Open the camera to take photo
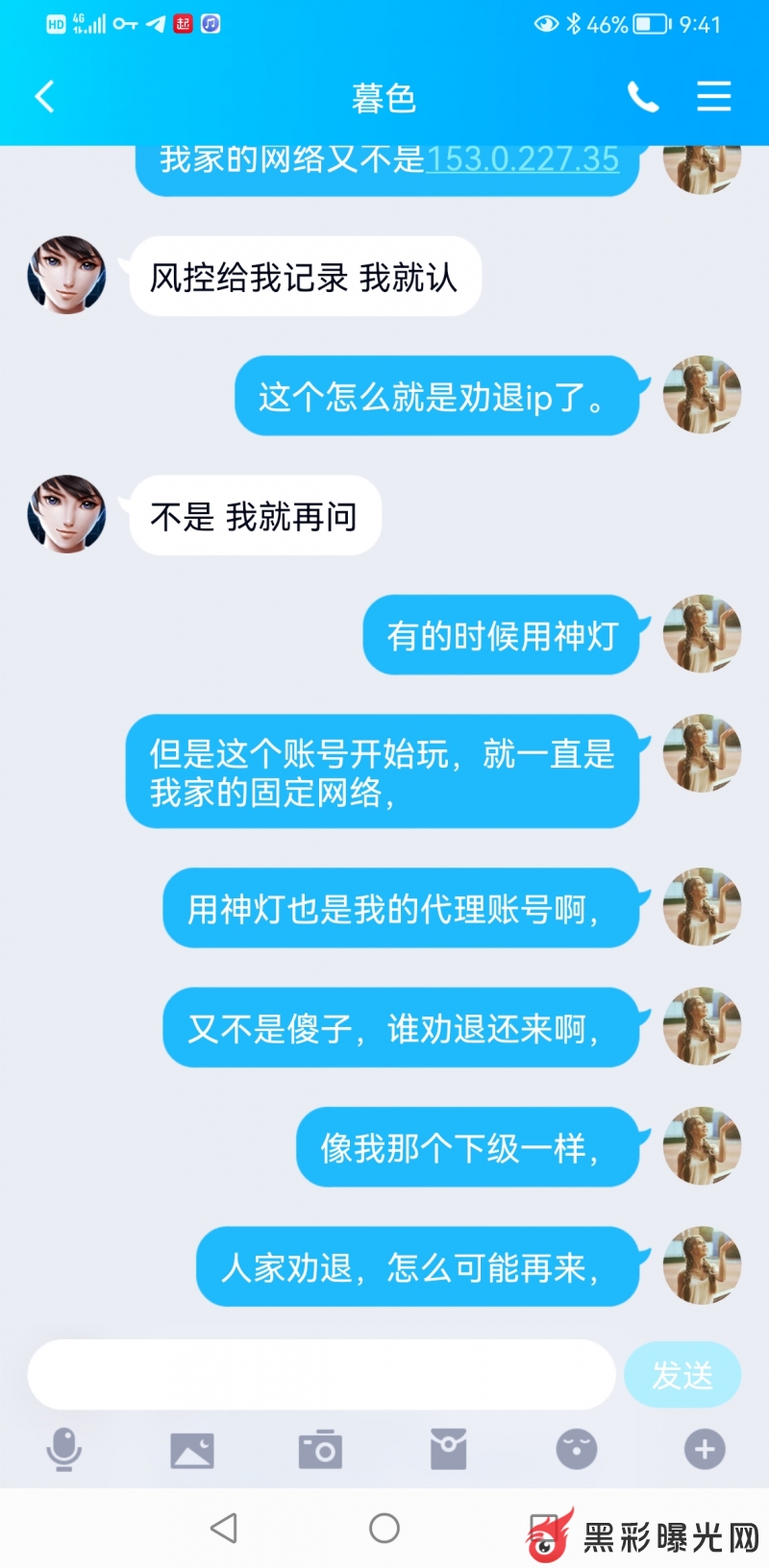The image size is (769, 1568). (x=320, y=1449)
